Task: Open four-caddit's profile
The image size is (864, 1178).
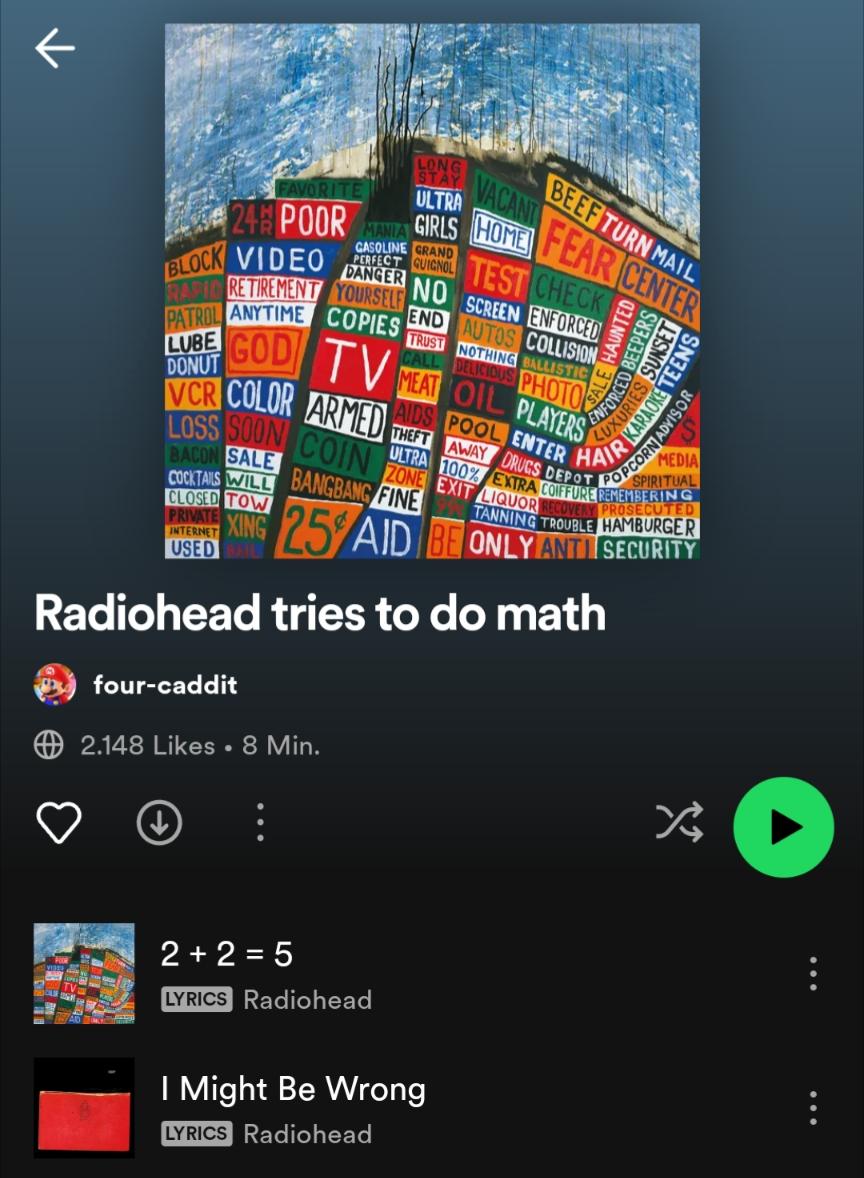Action: (164, 685)
